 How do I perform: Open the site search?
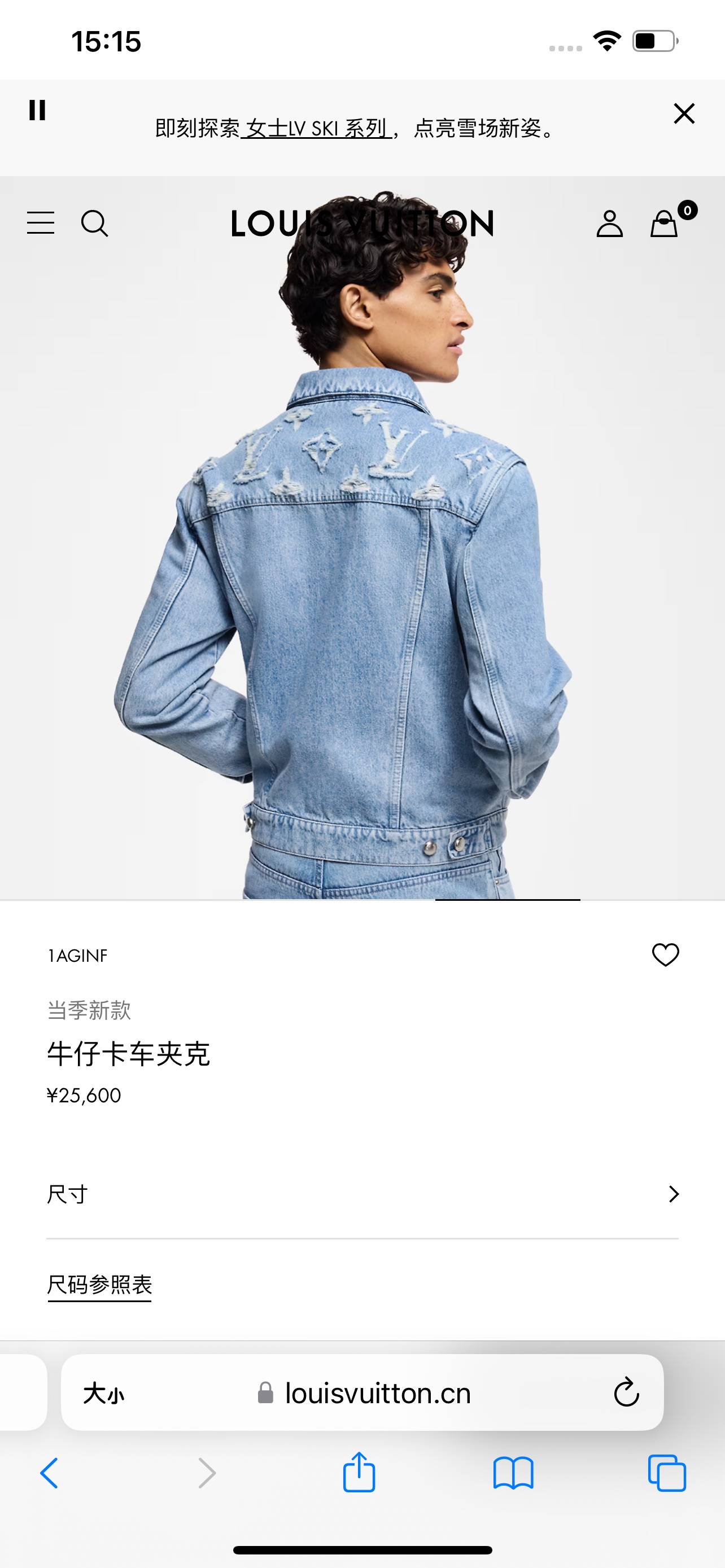tap(94, 224)
